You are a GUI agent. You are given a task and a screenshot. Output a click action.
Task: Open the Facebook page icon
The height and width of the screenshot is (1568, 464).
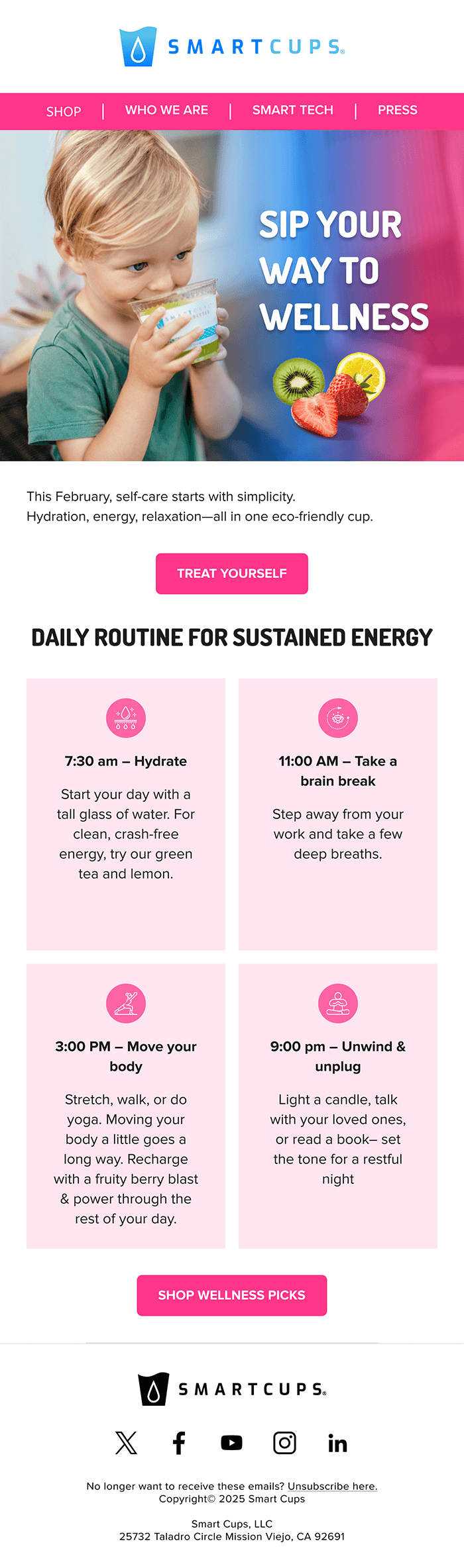(179, 1443)
